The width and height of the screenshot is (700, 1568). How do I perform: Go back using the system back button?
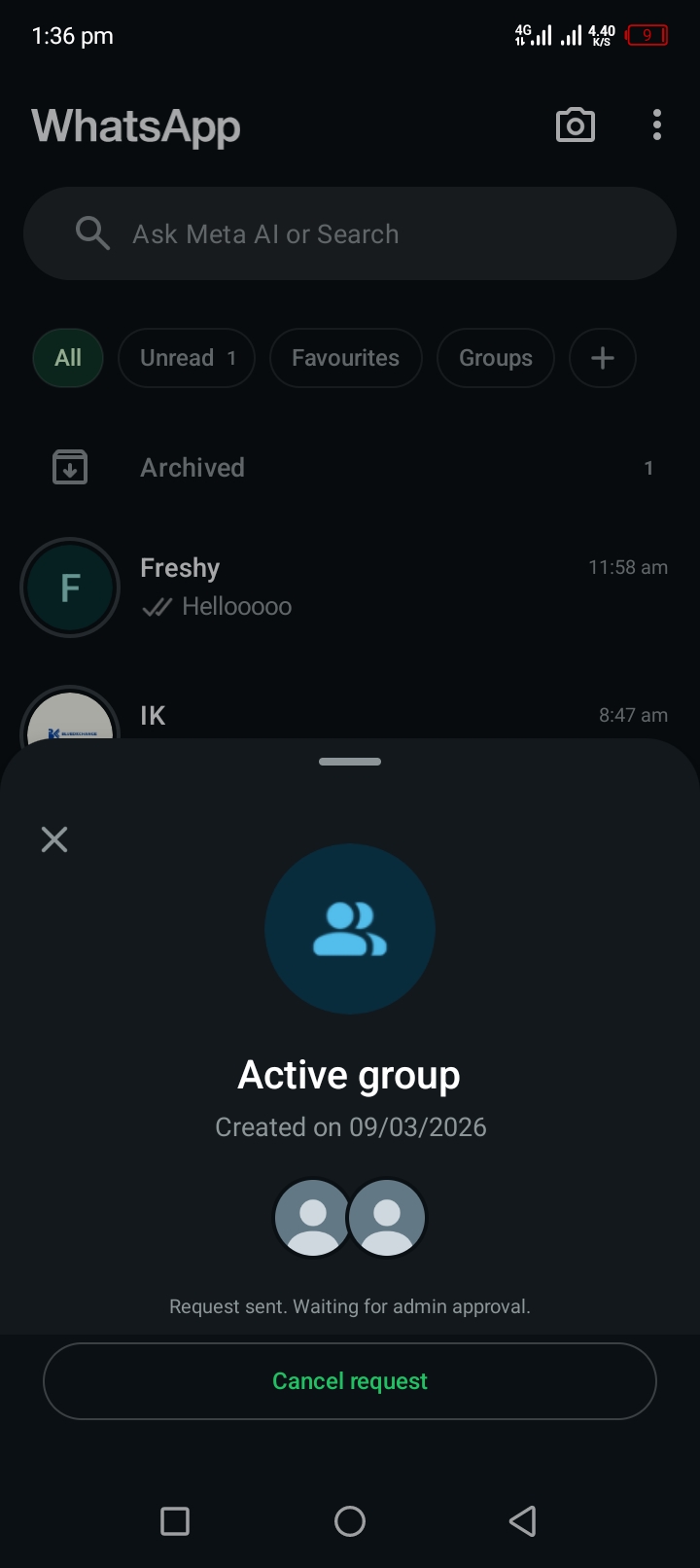[523, 1520]
